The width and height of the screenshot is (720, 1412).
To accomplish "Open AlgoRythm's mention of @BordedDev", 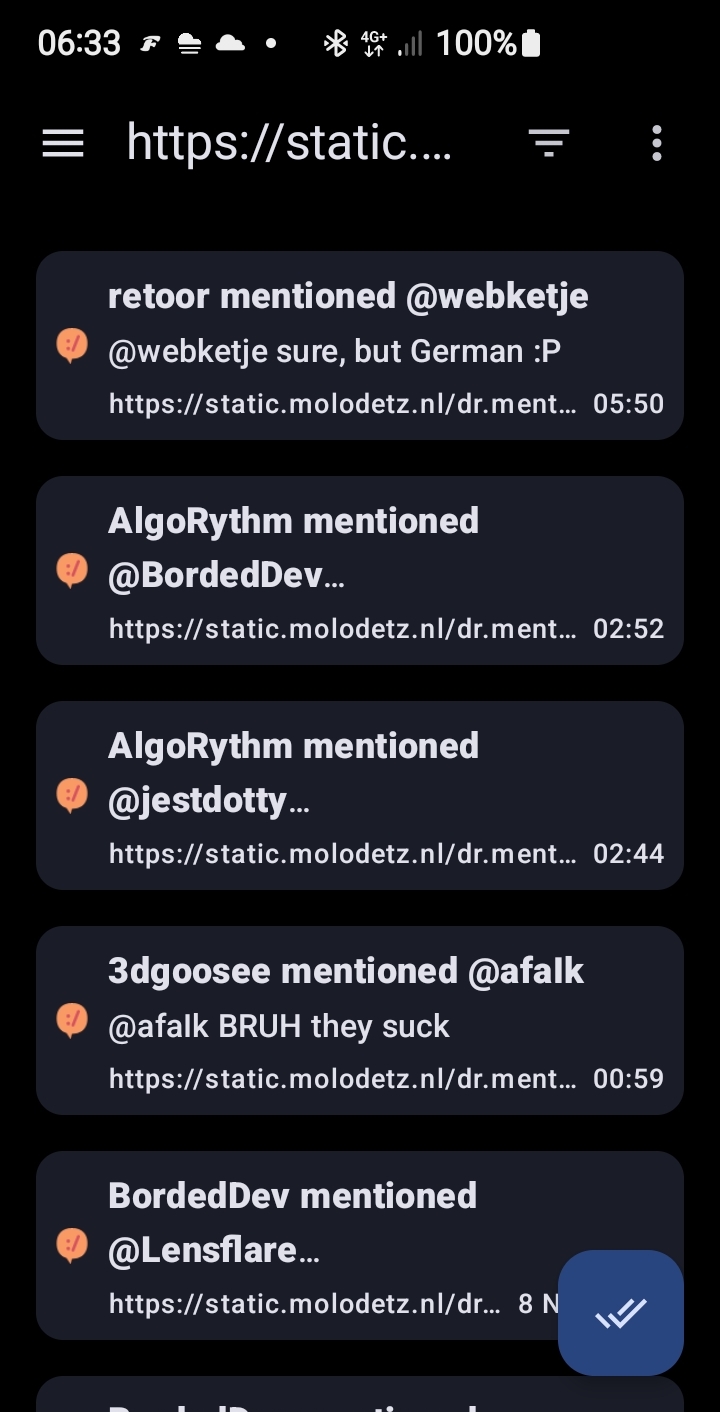I will point(359,570).
